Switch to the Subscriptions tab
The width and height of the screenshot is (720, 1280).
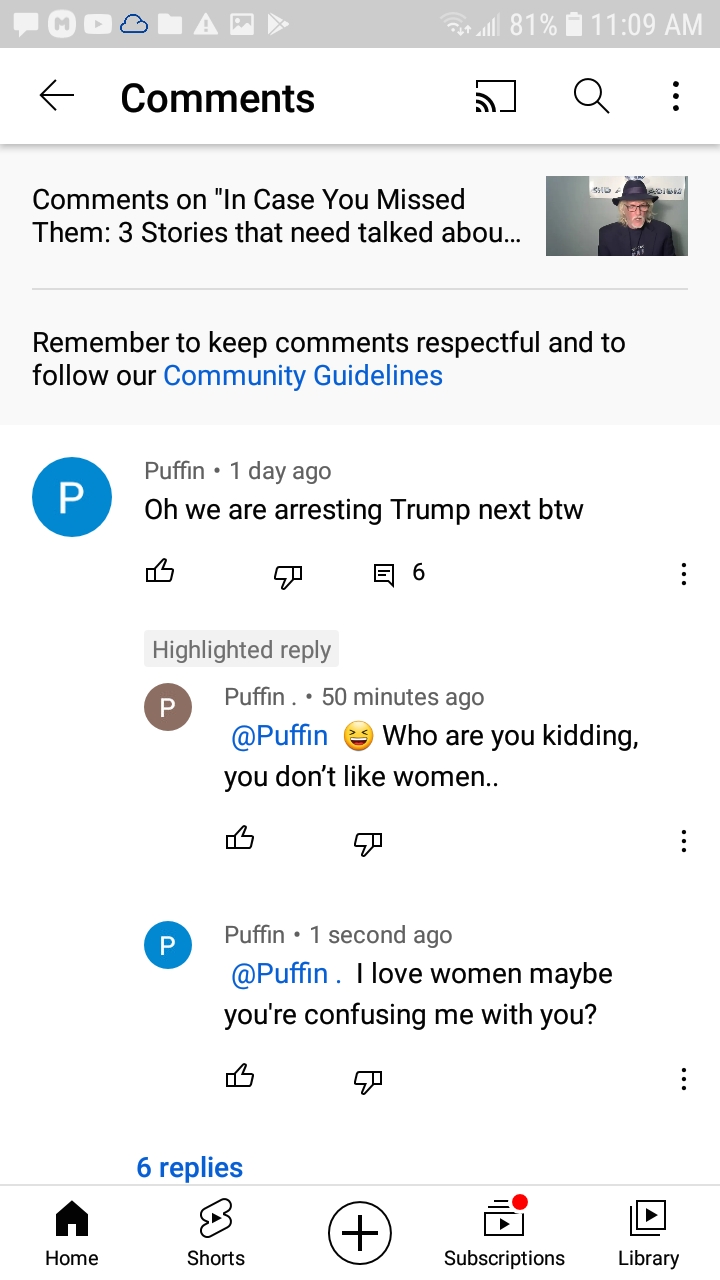coord(504,1233)
